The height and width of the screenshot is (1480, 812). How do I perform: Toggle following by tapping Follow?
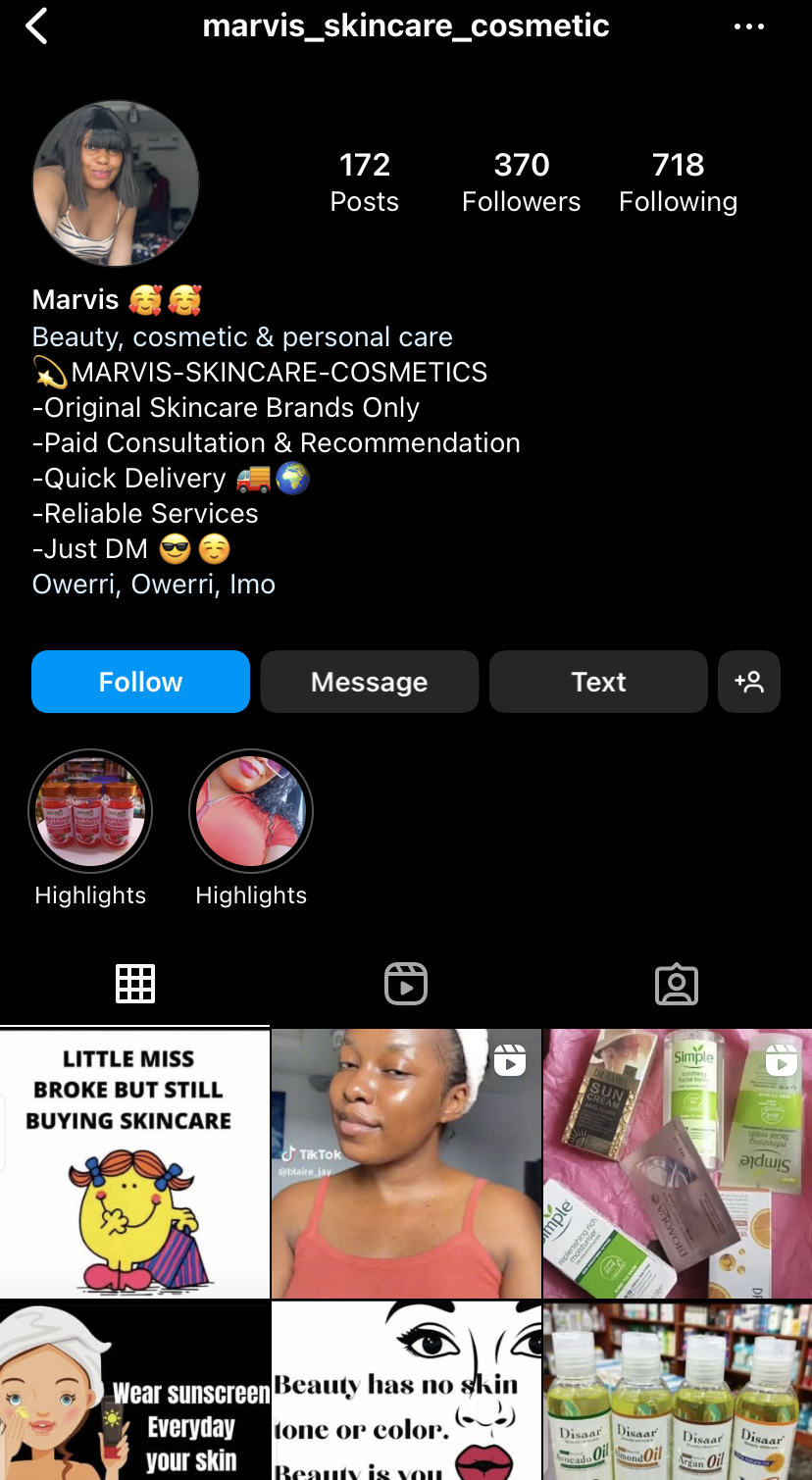point(140,681)
